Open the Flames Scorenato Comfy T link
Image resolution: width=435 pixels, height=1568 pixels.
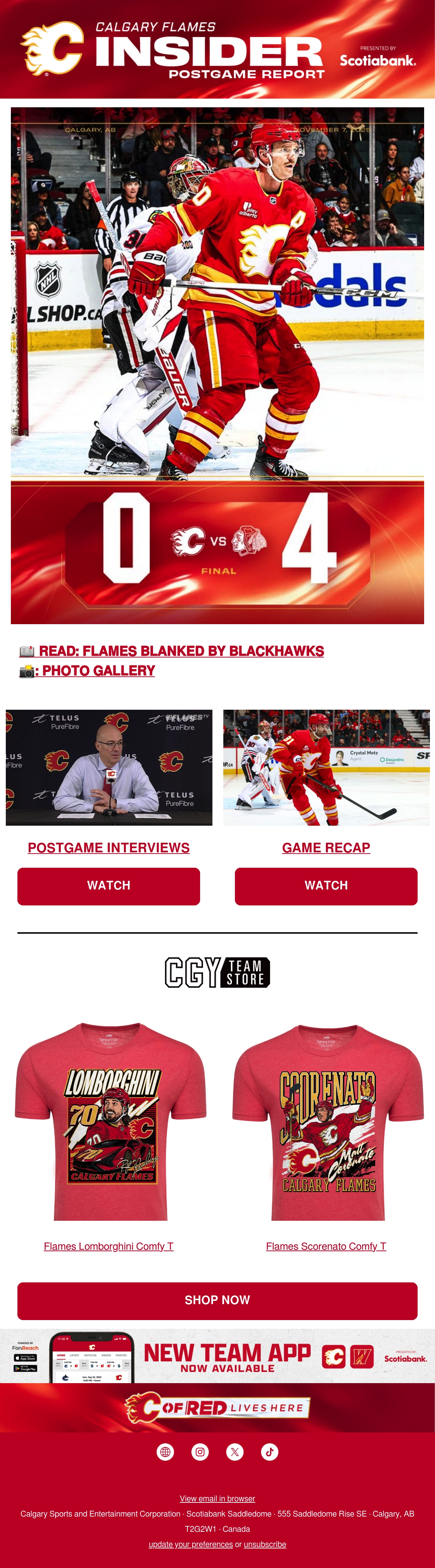(326, 1245)
